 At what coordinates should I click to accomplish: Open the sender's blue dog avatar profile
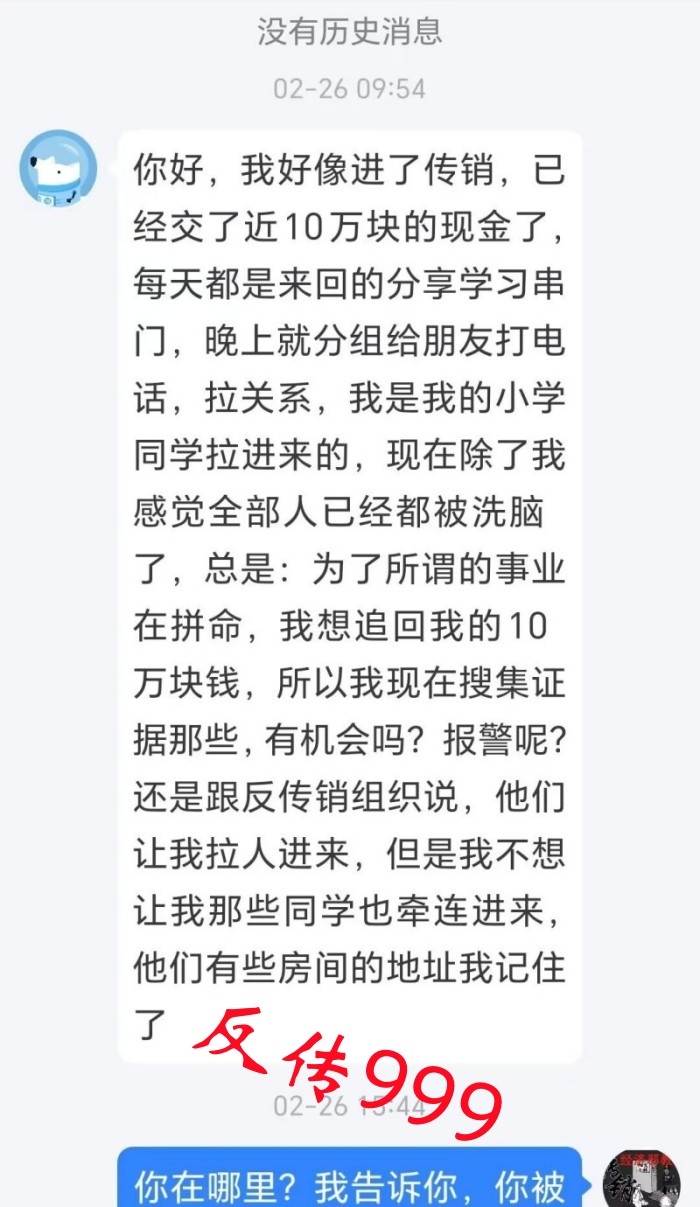coord(58,169)
